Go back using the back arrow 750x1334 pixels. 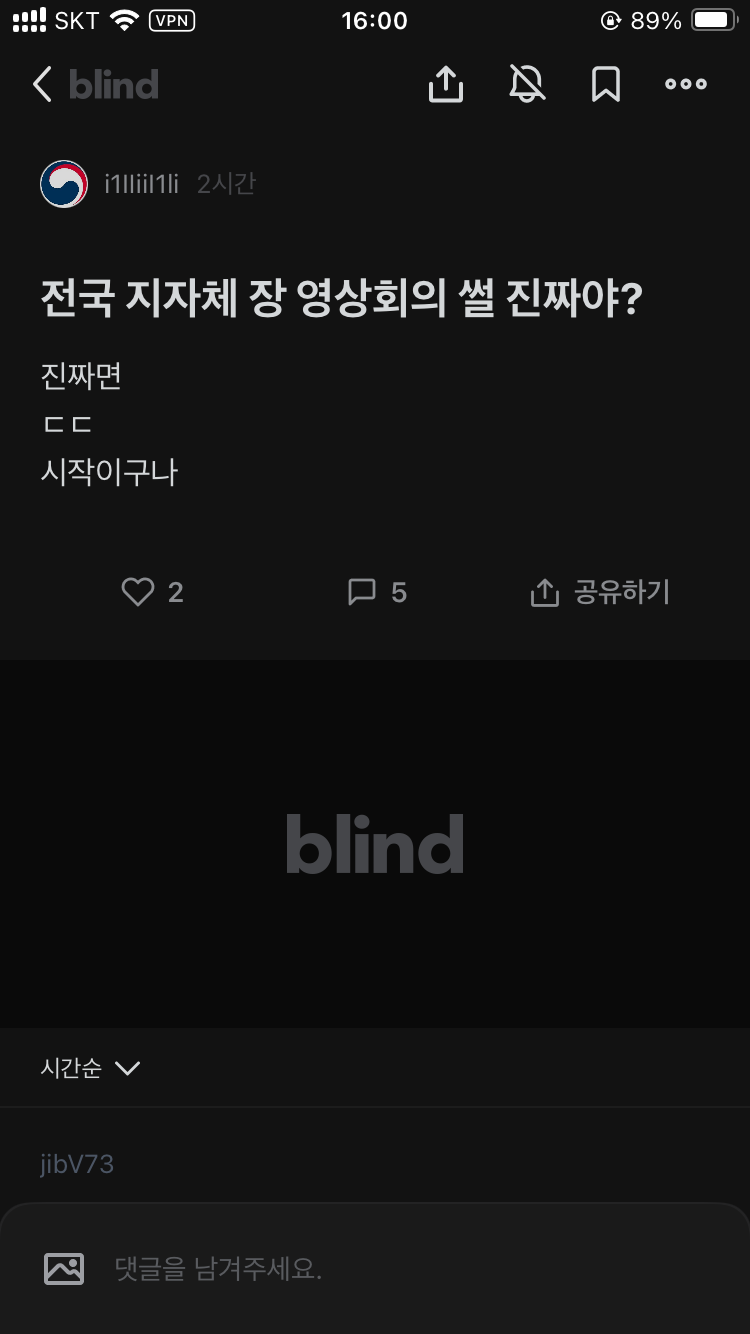point(42,84)
